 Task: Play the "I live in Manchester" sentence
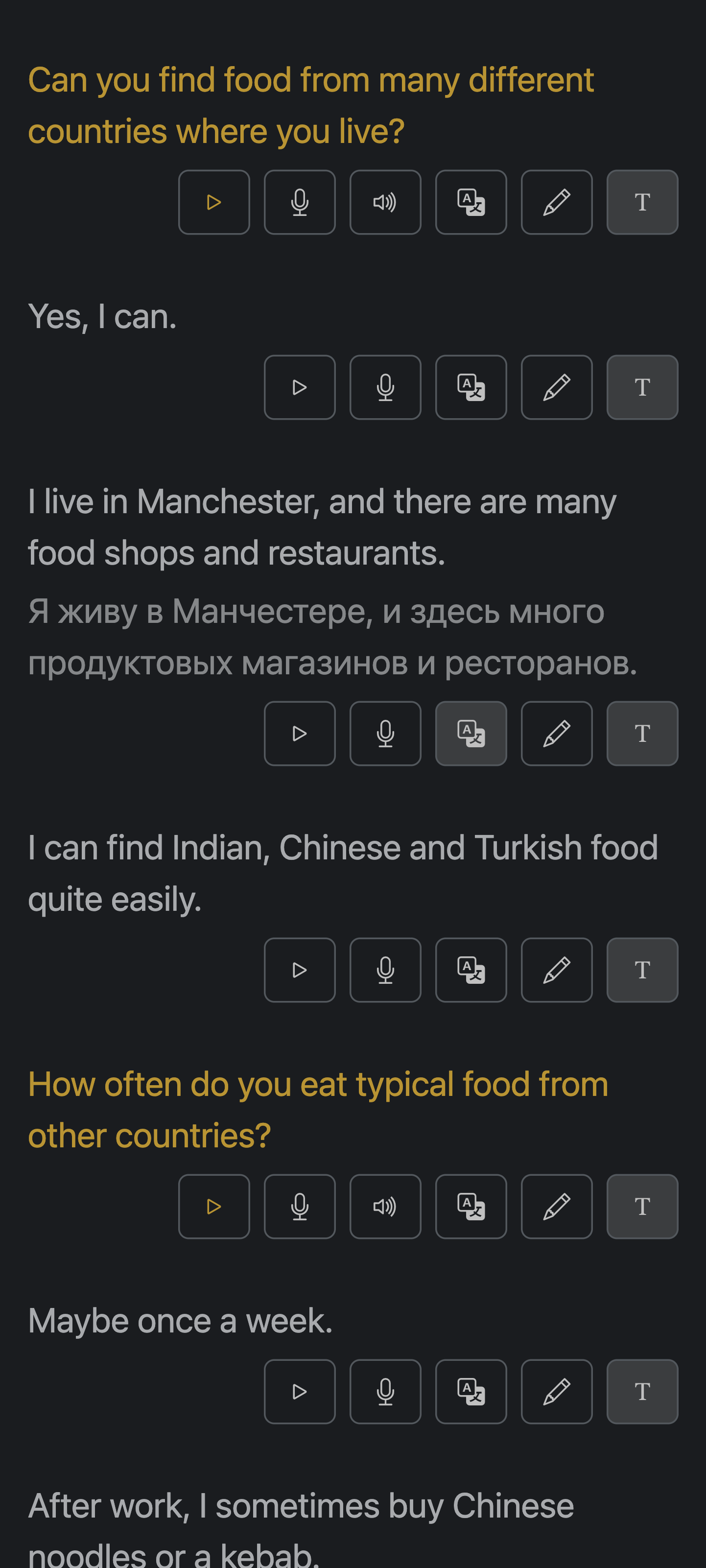click(300, 734)
